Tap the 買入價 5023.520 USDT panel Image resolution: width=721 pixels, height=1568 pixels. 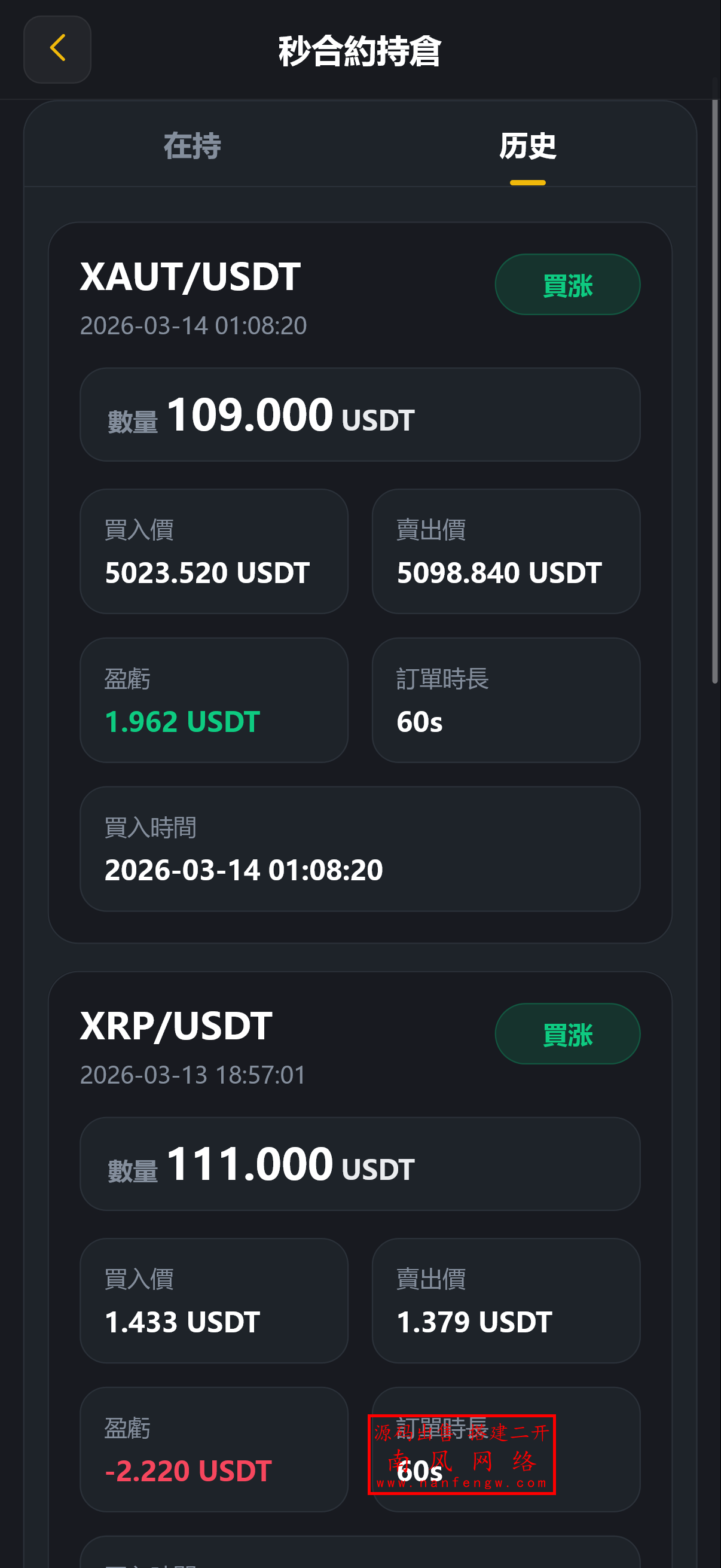[214, 552]
